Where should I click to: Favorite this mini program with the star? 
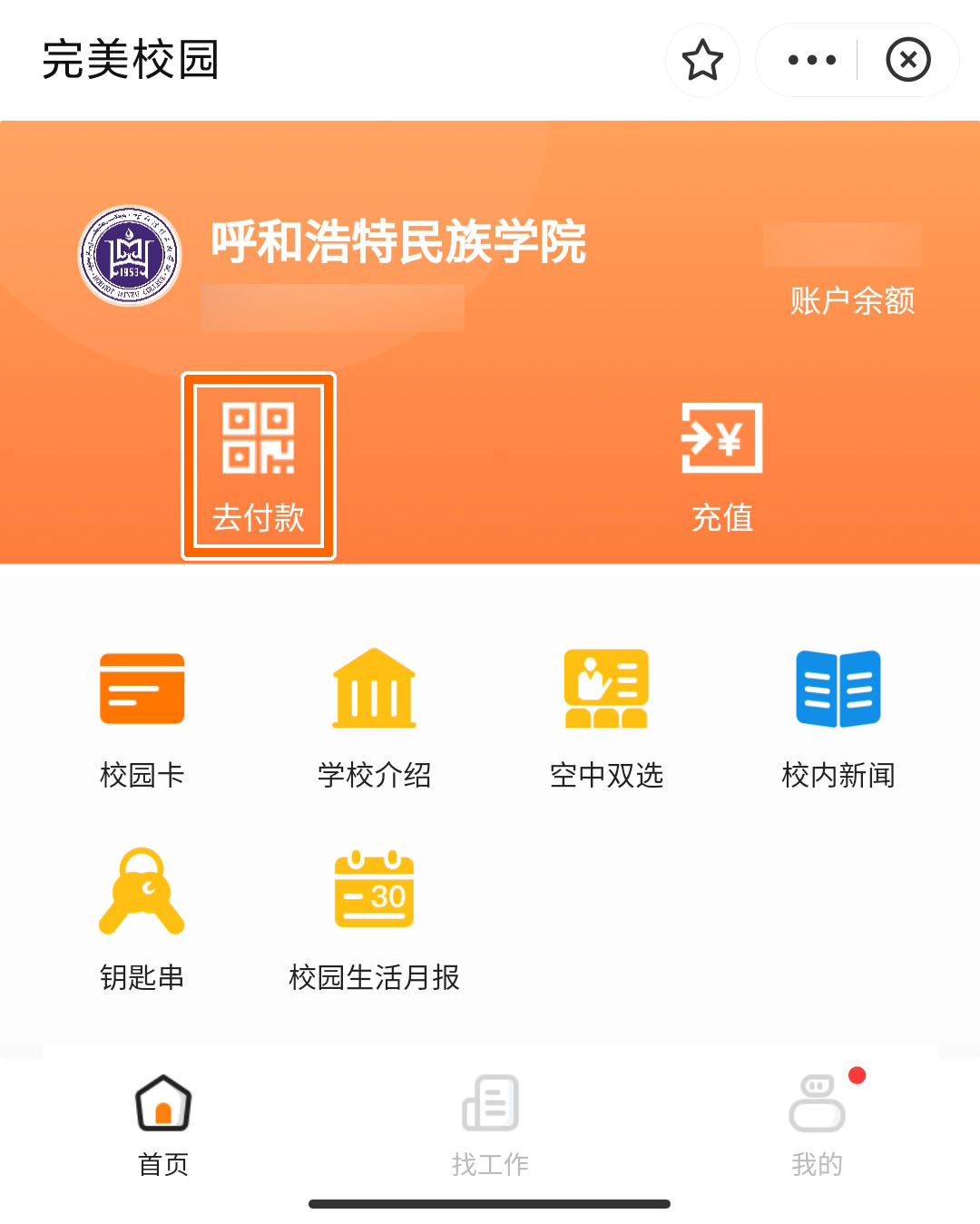(702, 61)
